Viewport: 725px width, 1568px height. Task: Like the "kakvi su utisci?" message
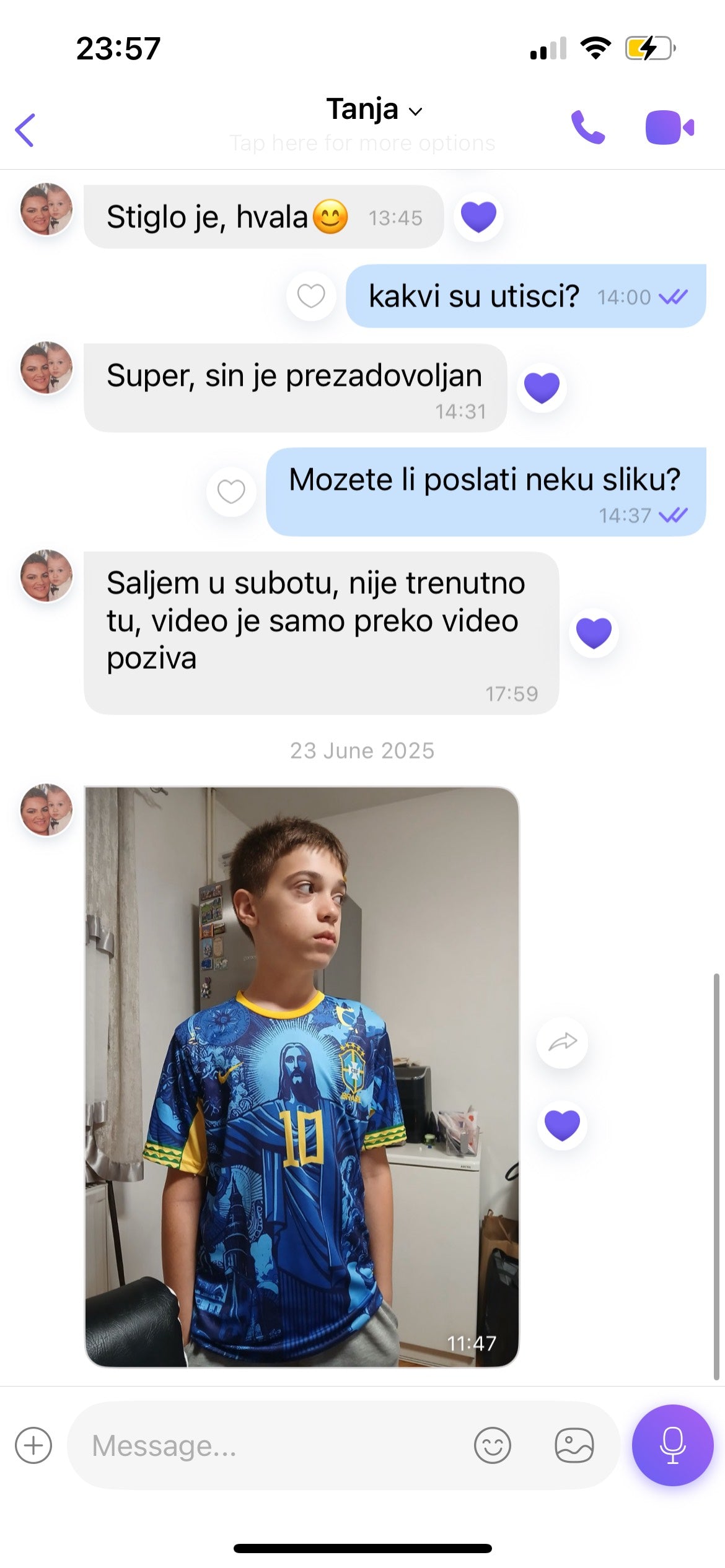tap(311, 296)
